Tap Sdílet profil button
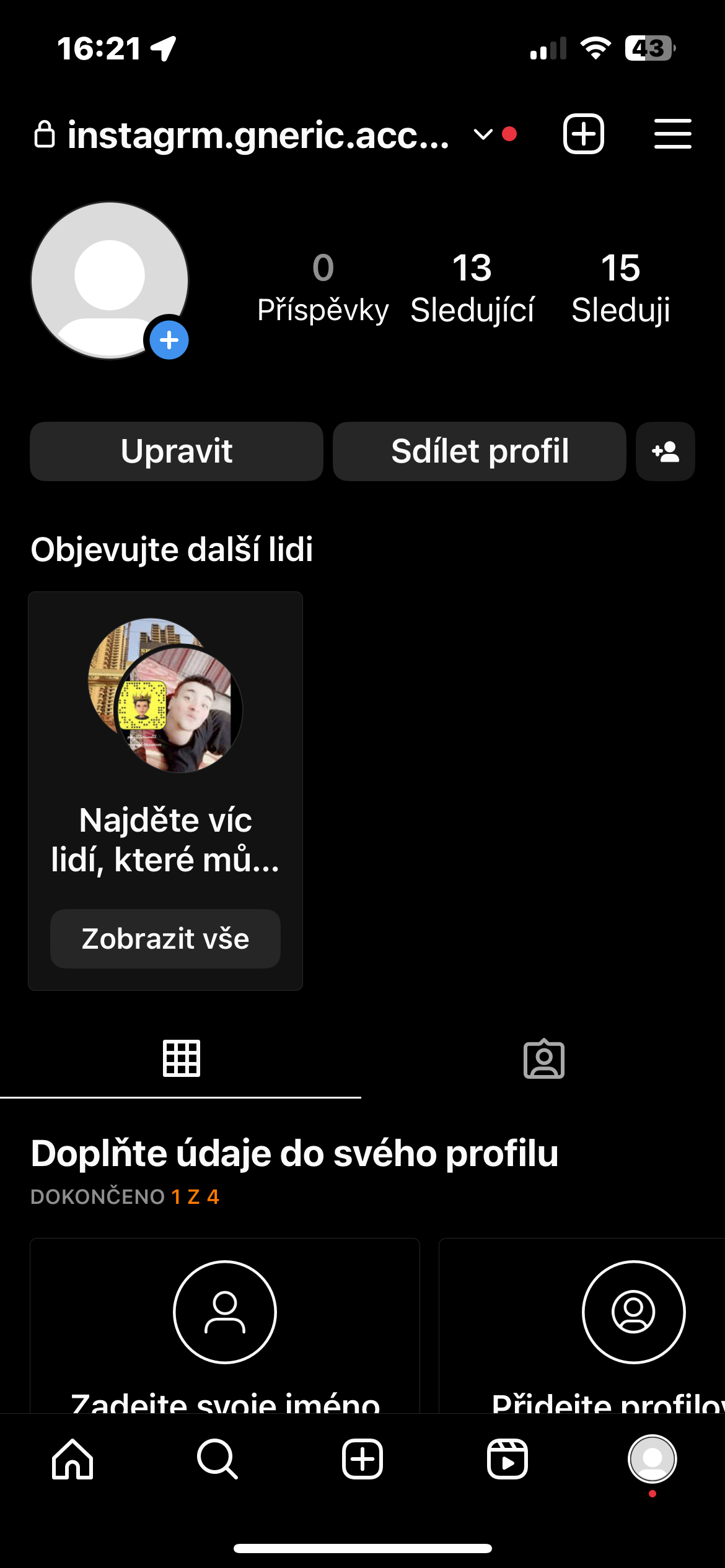 pyautogui.click(x=480, y=451)
